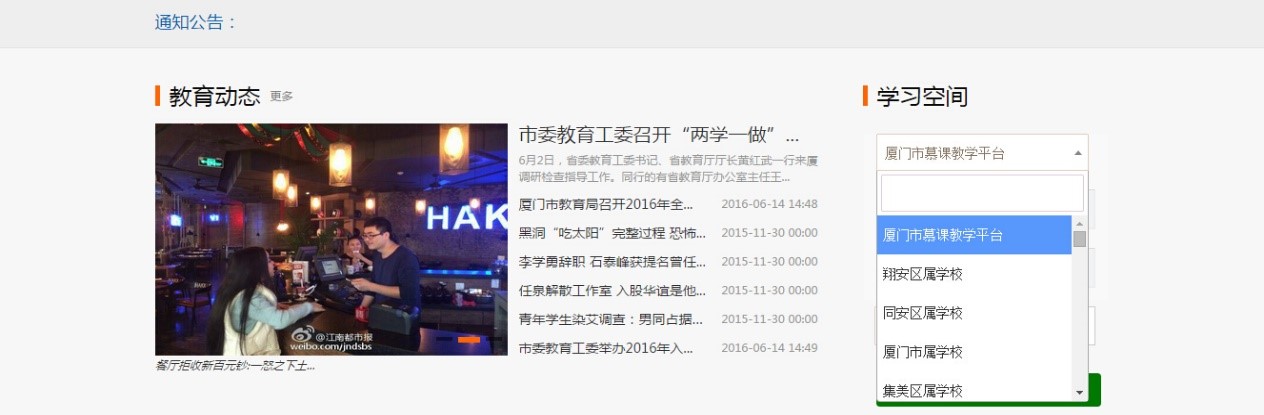
Task: Select 同安区属学校 option
Action: 973,313
